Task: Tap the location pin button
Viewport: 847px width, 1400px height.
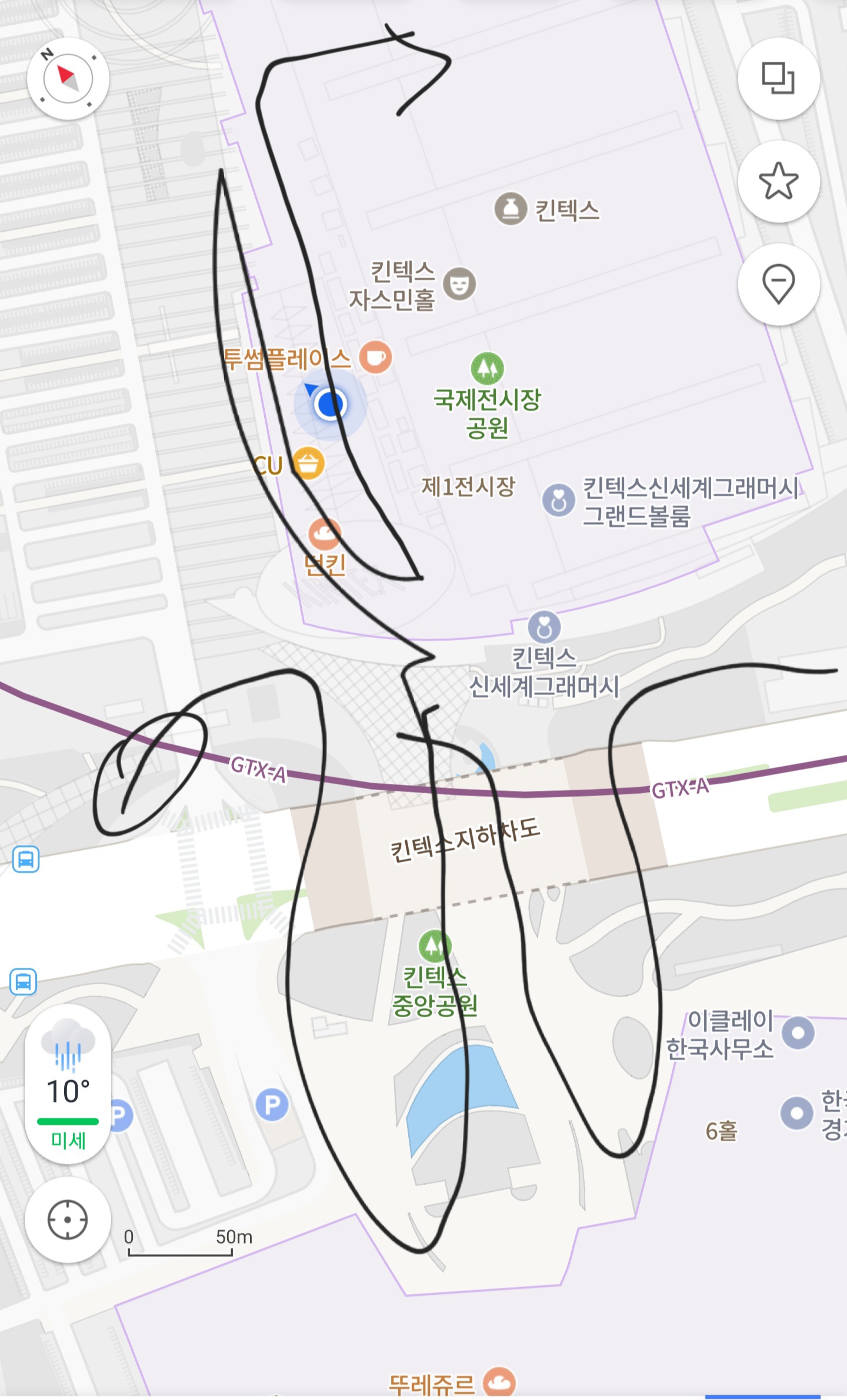Action: click(778, 285)
